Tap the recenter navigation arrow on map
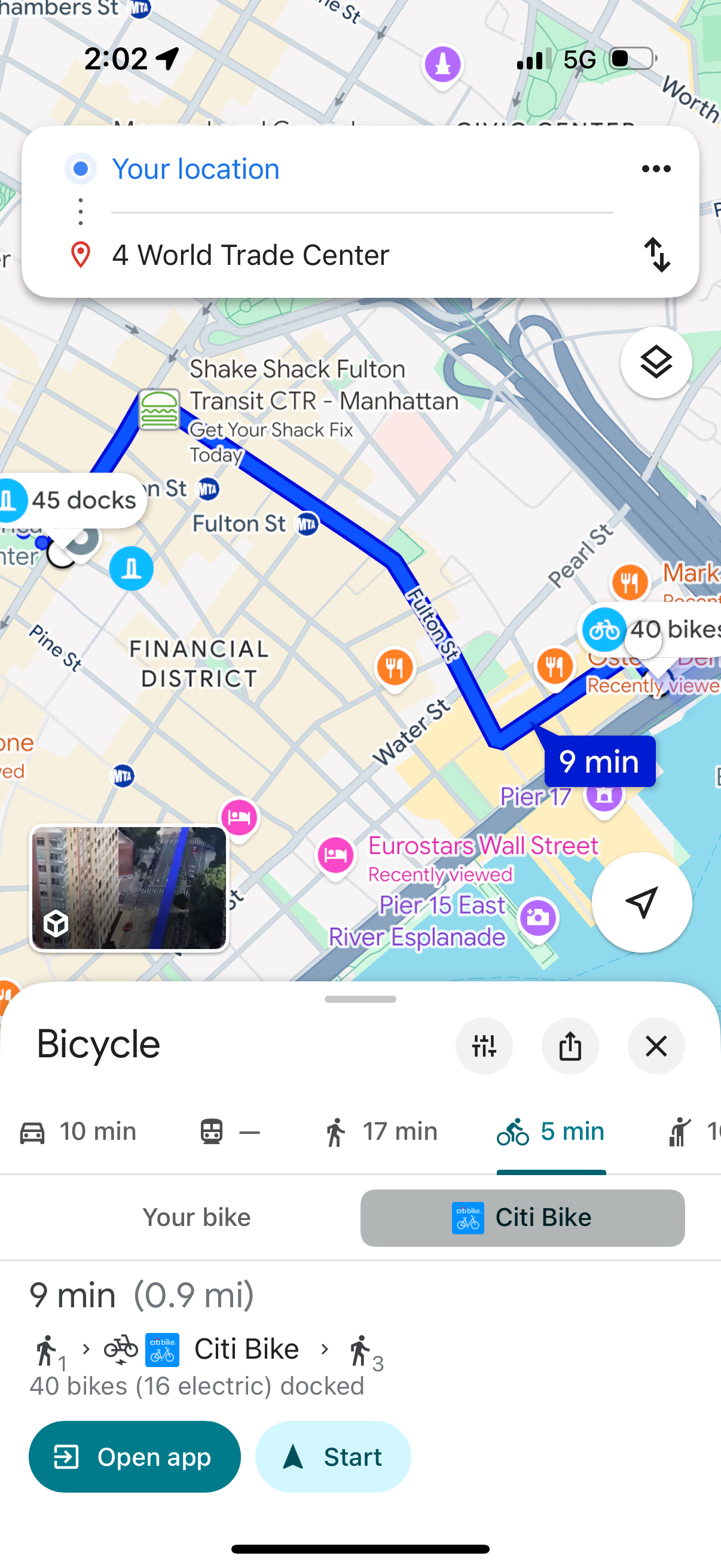Image resolution: width=721 pixels, height=1568 pixels. [x=641, y=903]
